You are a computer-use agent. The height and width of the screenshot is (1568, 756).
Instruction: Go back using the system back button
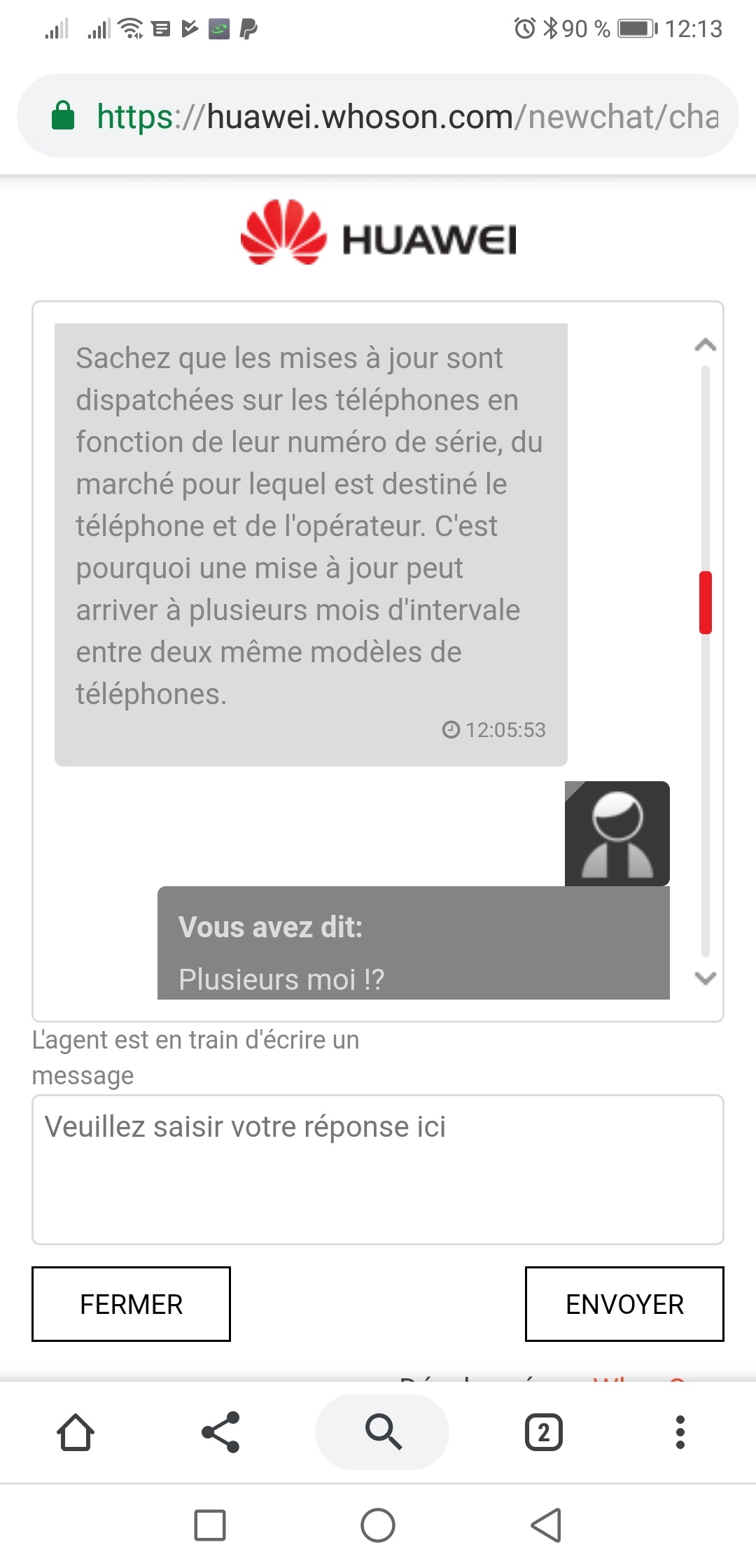coord(546,1525)
